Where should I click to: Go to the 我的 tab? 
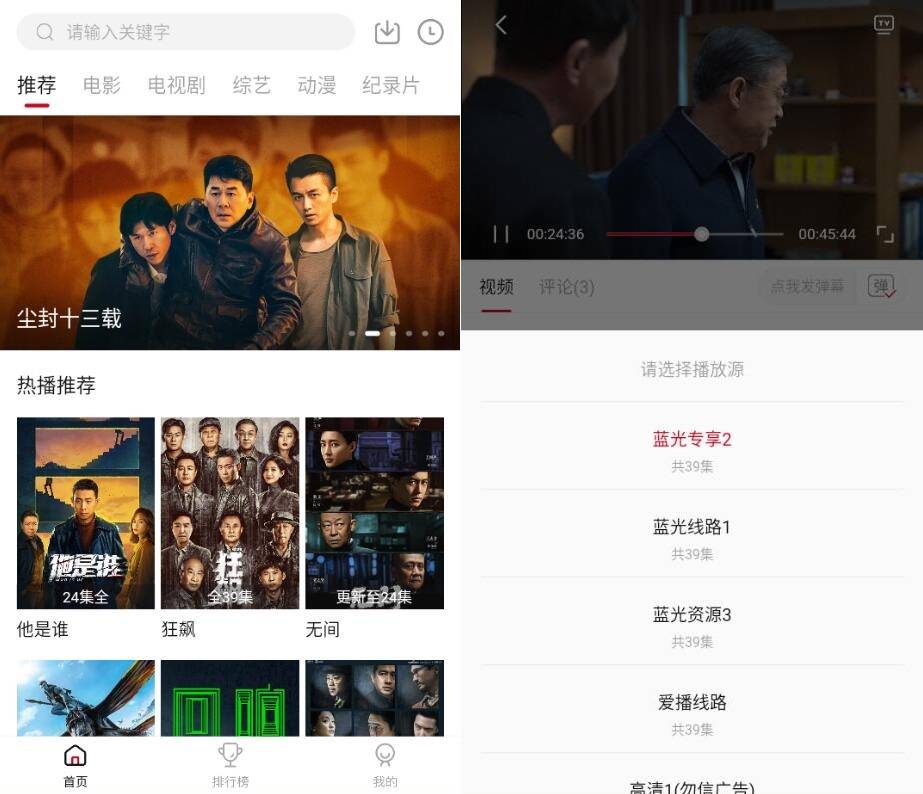click(385, 765)
